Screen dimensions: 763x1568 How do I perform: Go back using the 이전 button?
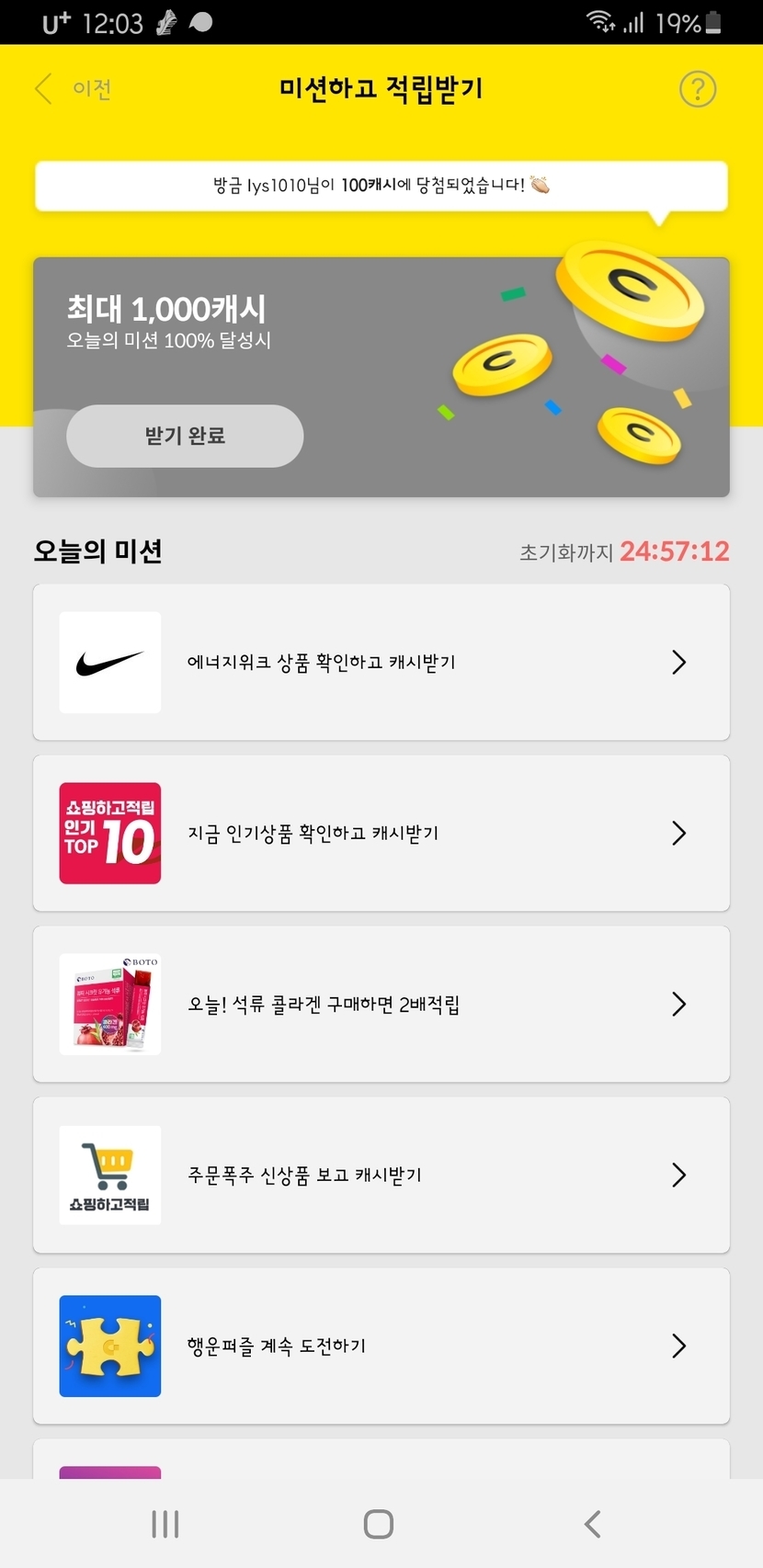pyautogui.click(x=74, y=89)
